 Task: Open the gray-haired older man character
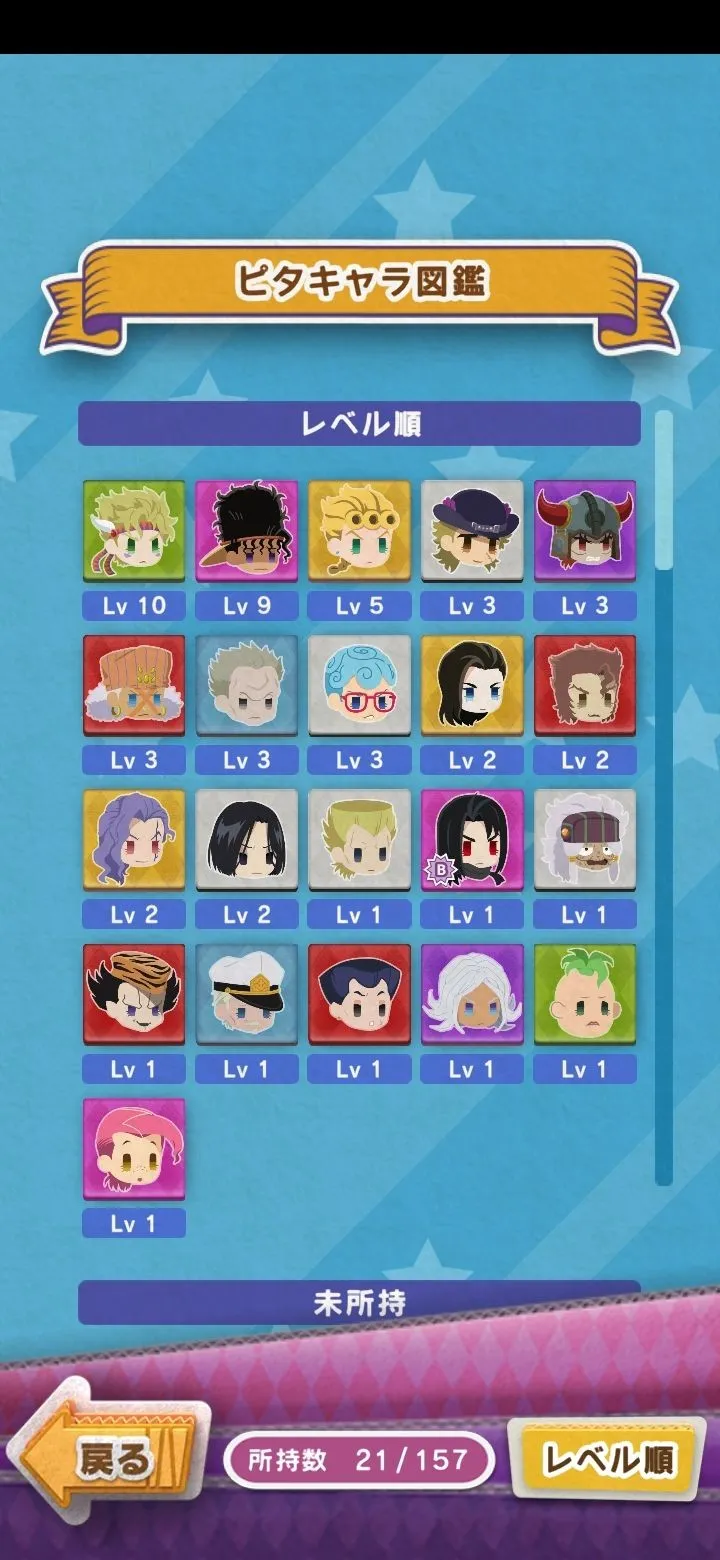(x=247, y=685)
